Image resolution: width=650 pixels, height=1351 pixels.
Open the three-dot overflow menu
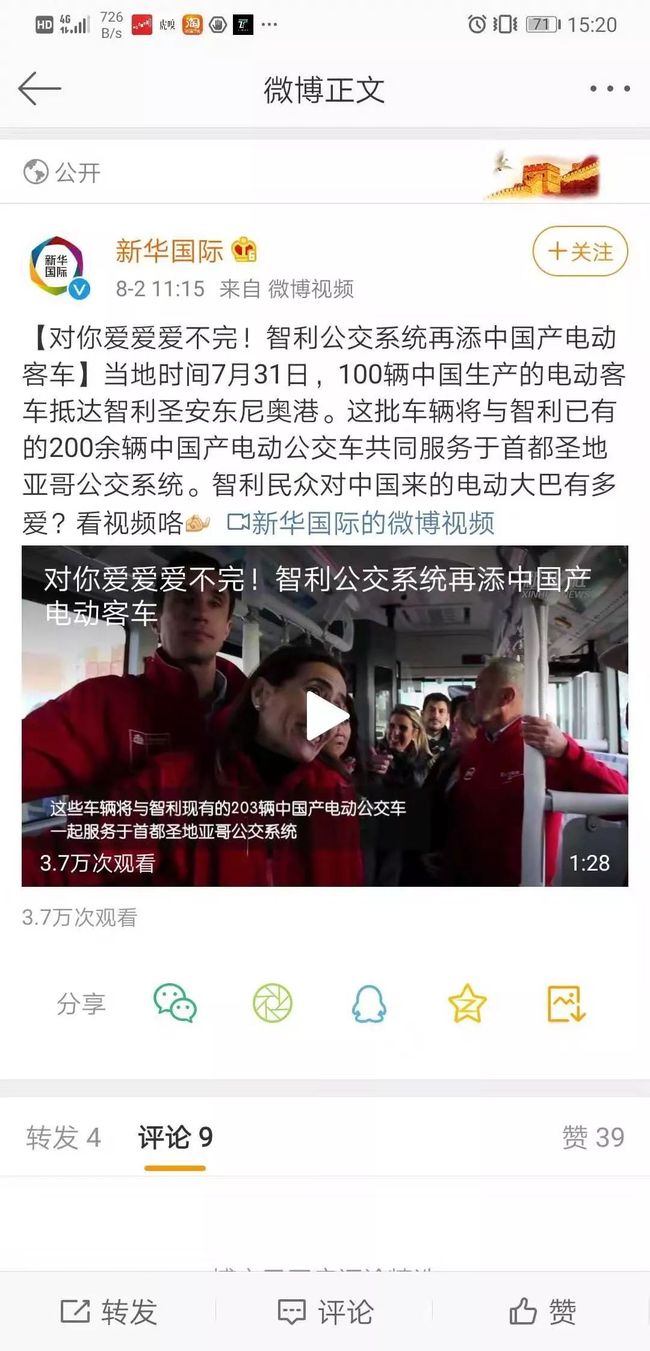[609, 89]
